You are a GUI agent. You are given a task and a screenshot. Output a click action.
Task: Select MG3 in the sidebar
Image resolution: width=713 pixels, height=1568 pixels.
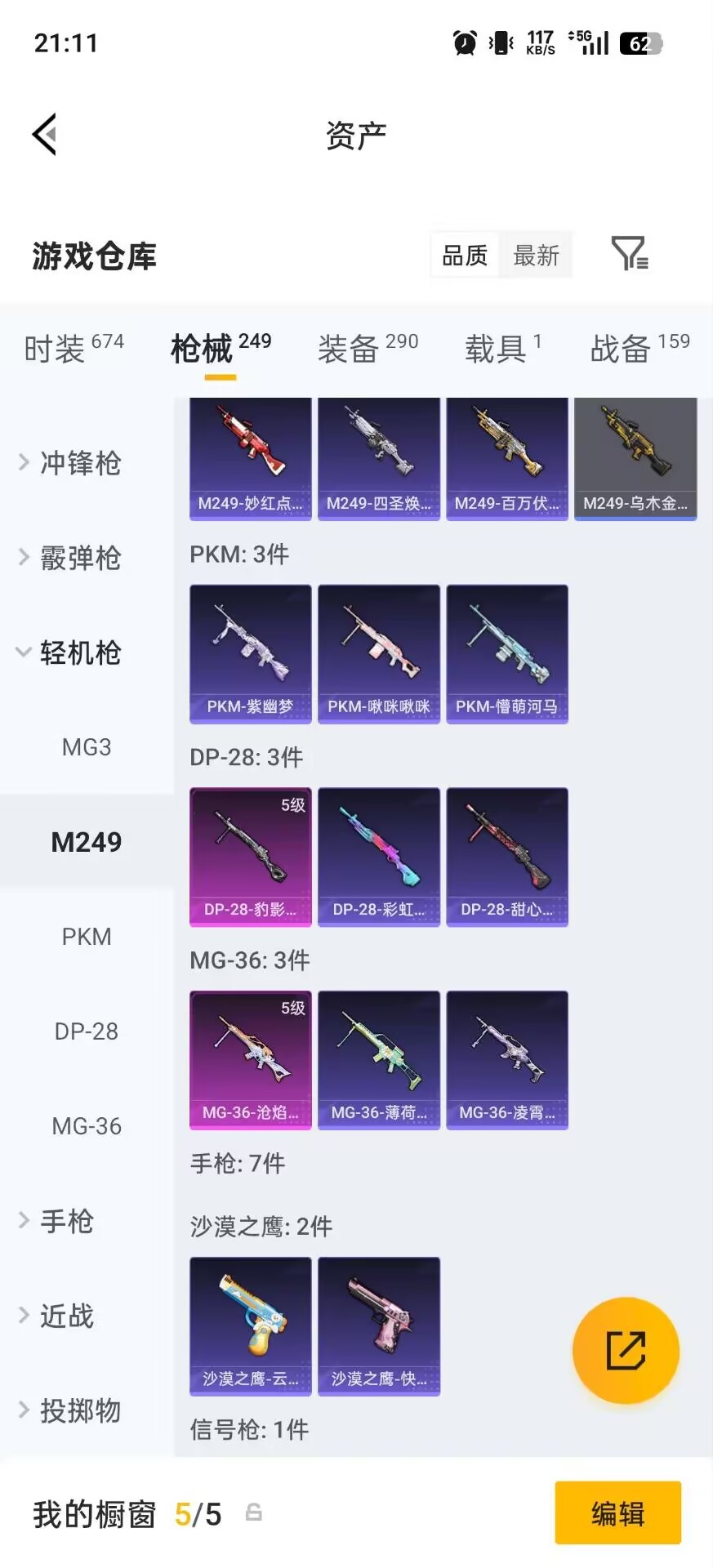86,746
